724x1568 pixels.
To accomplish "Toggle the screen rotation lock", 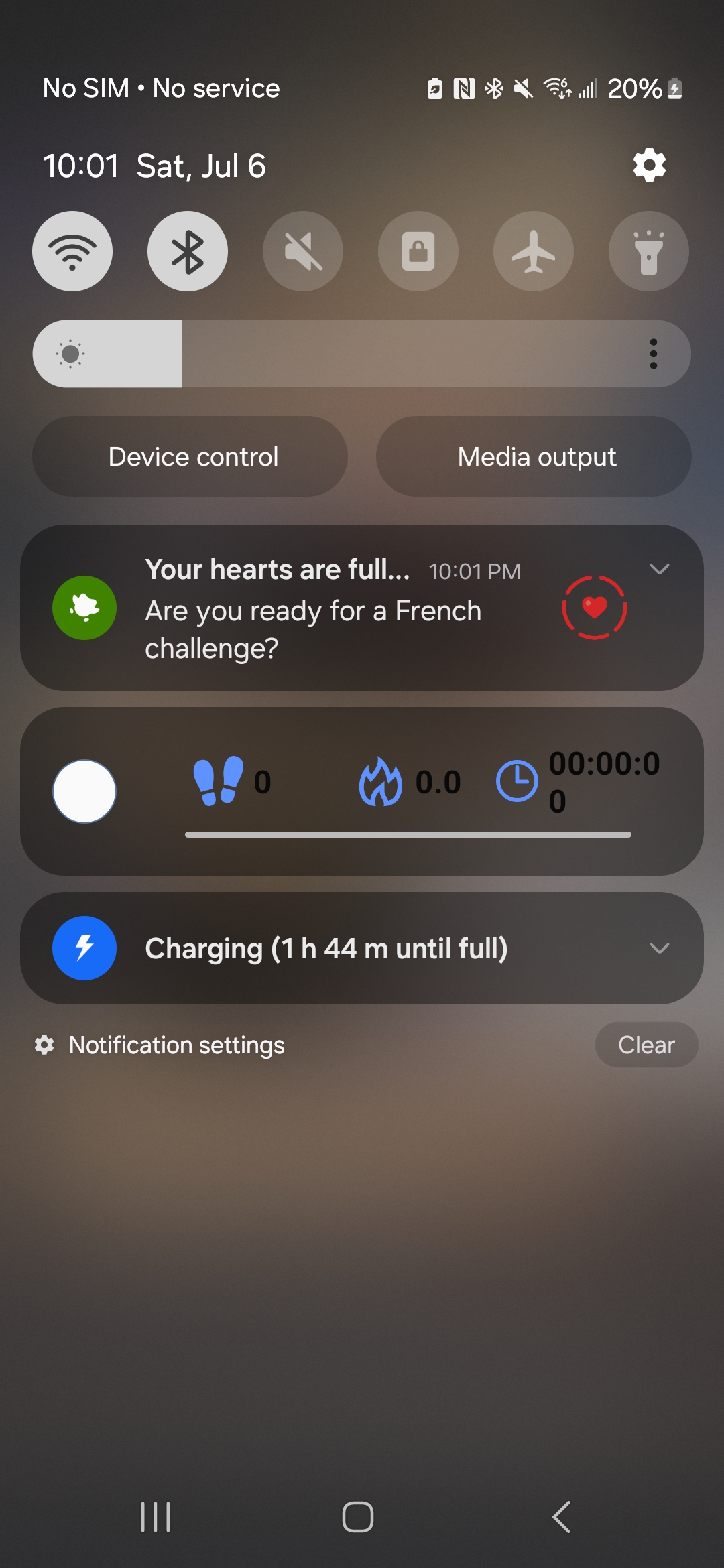I will tap(418, 251).
